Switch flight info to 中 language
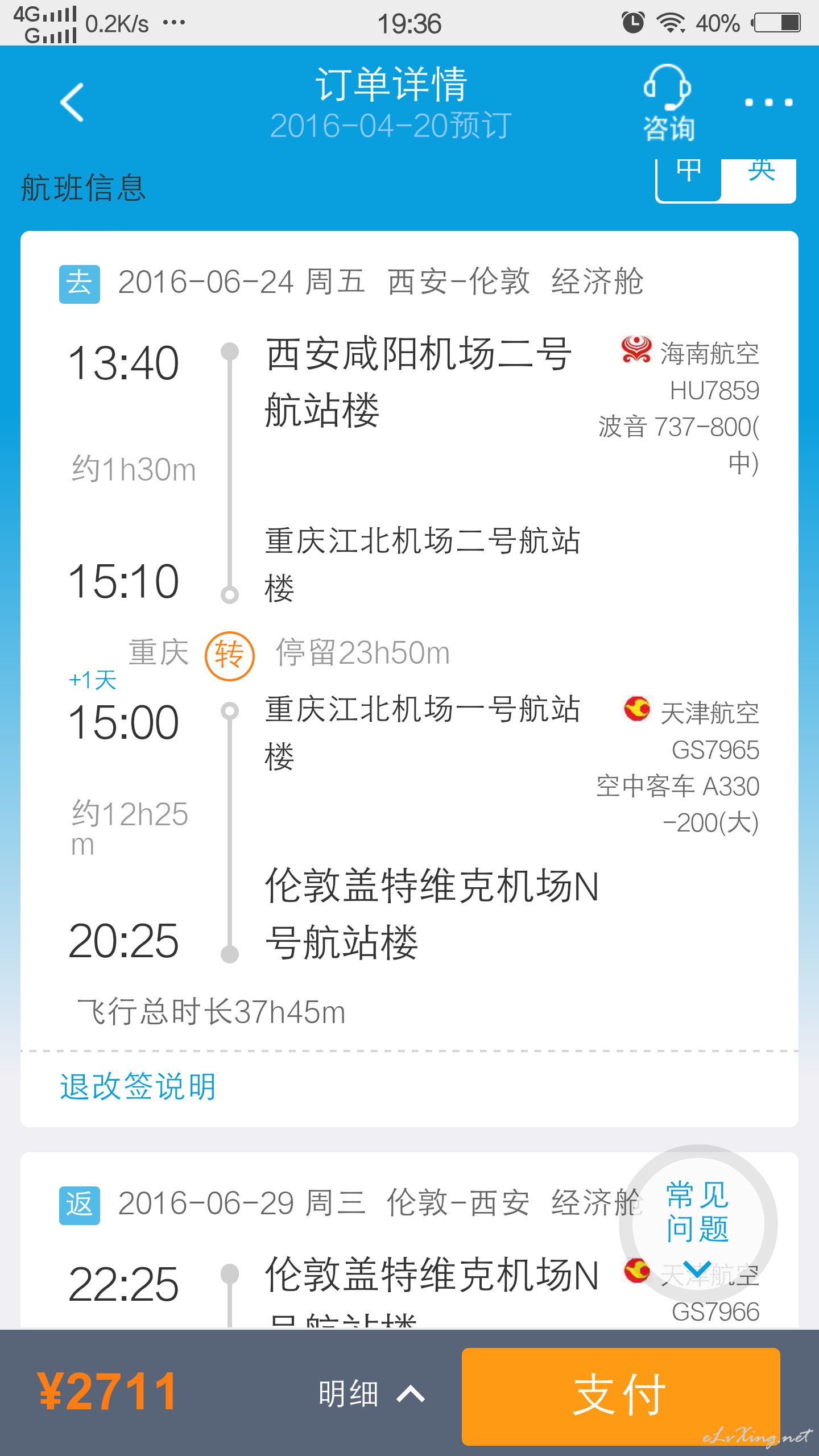The height and width of the screenshot is (1456, 819). [689, 179]
